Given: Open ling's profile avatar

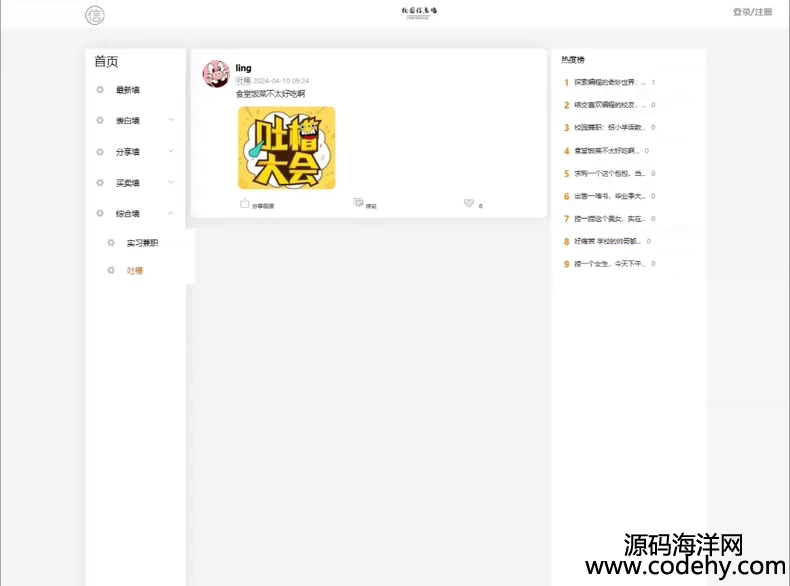Looking at the screenshot, I should click(x=216, y=74).
